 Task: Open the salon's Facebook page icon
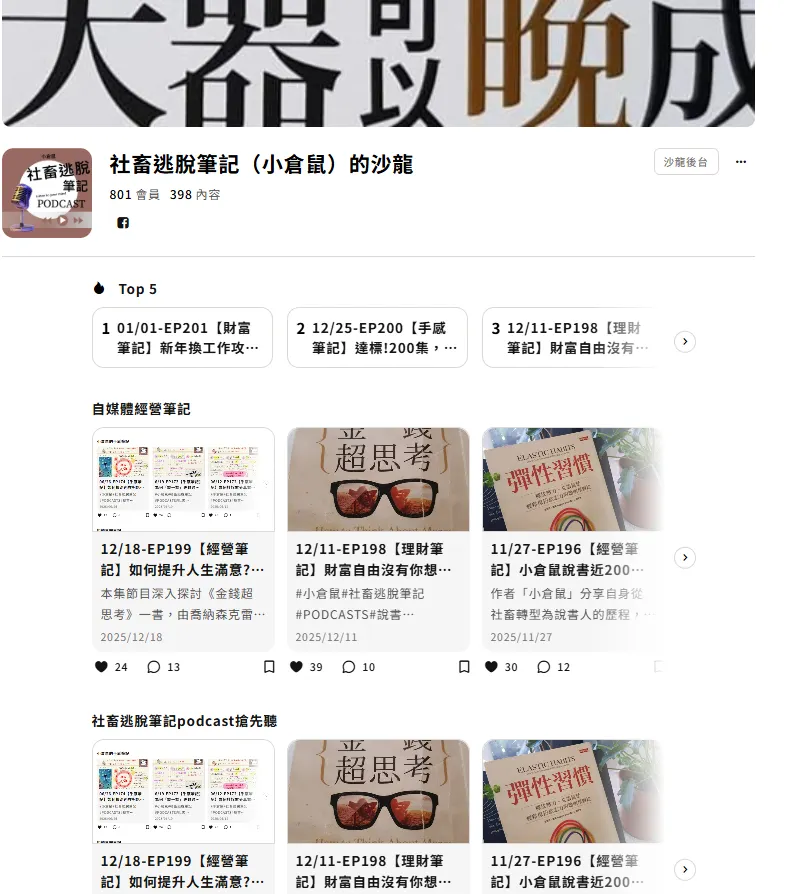123,223
